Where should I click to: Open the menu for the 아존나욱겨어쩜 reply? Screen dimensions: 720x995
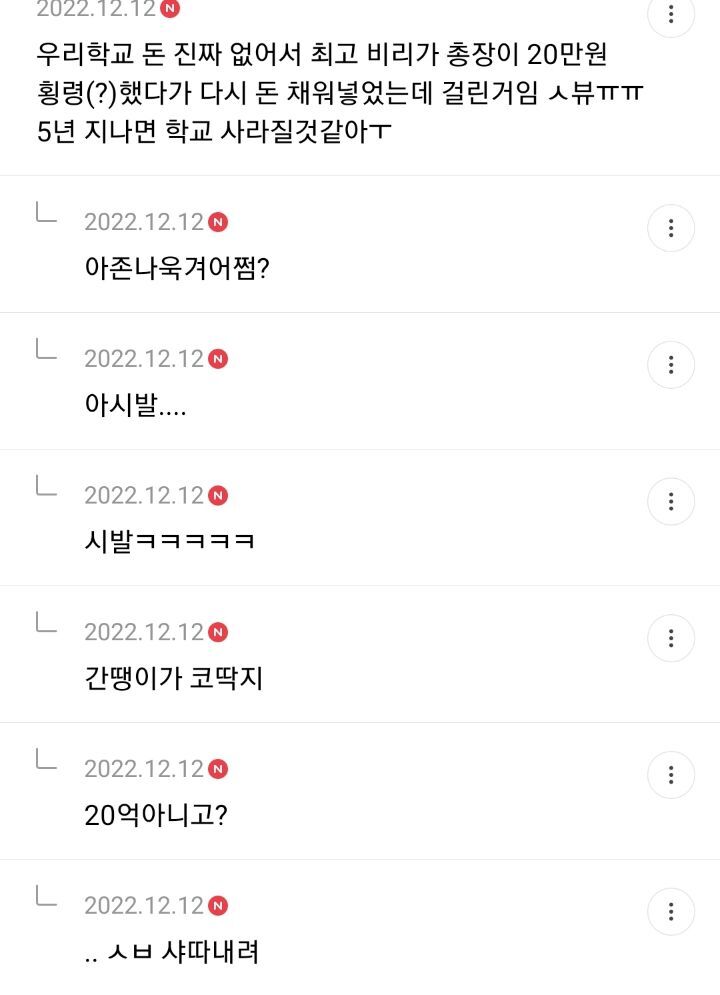coord(671,228)
